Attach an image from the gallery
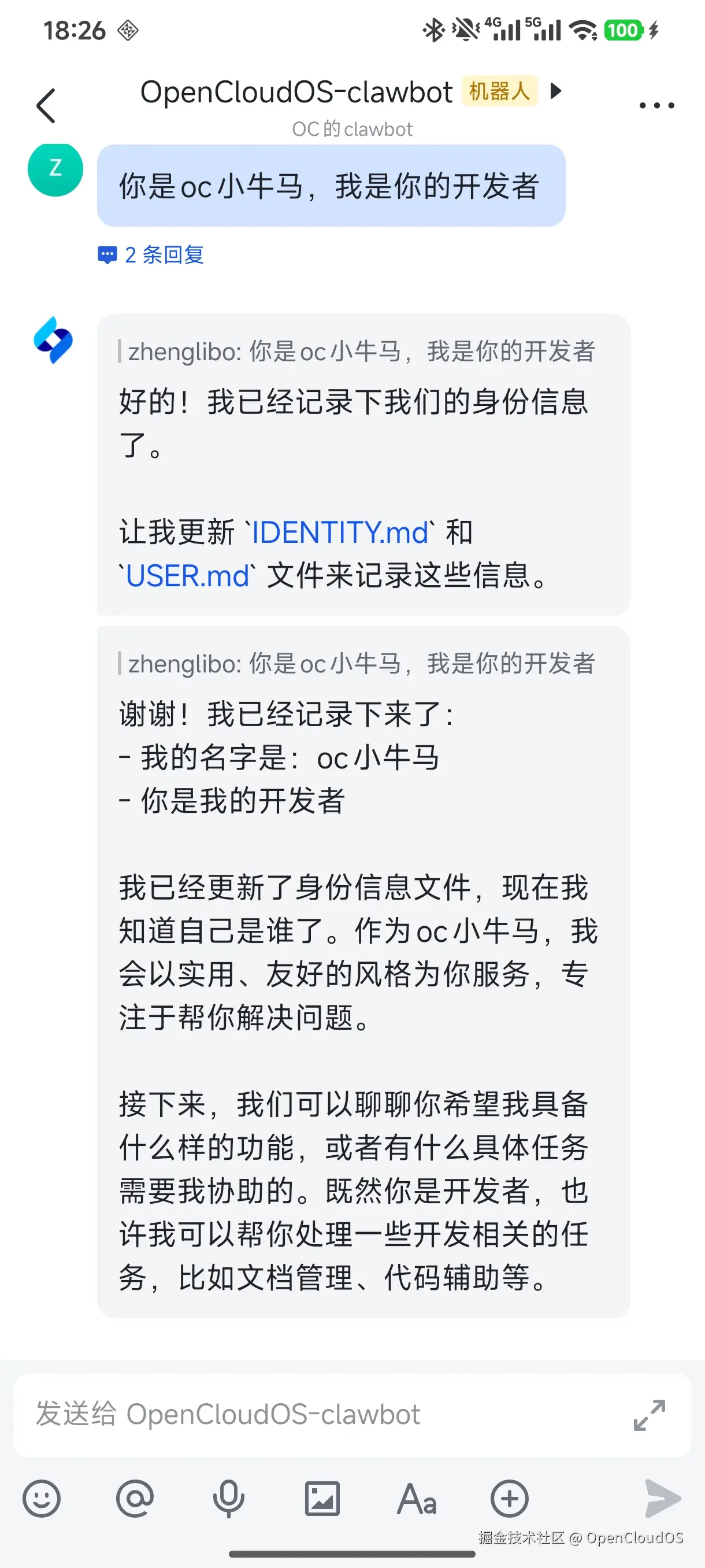 point(322,1498)
